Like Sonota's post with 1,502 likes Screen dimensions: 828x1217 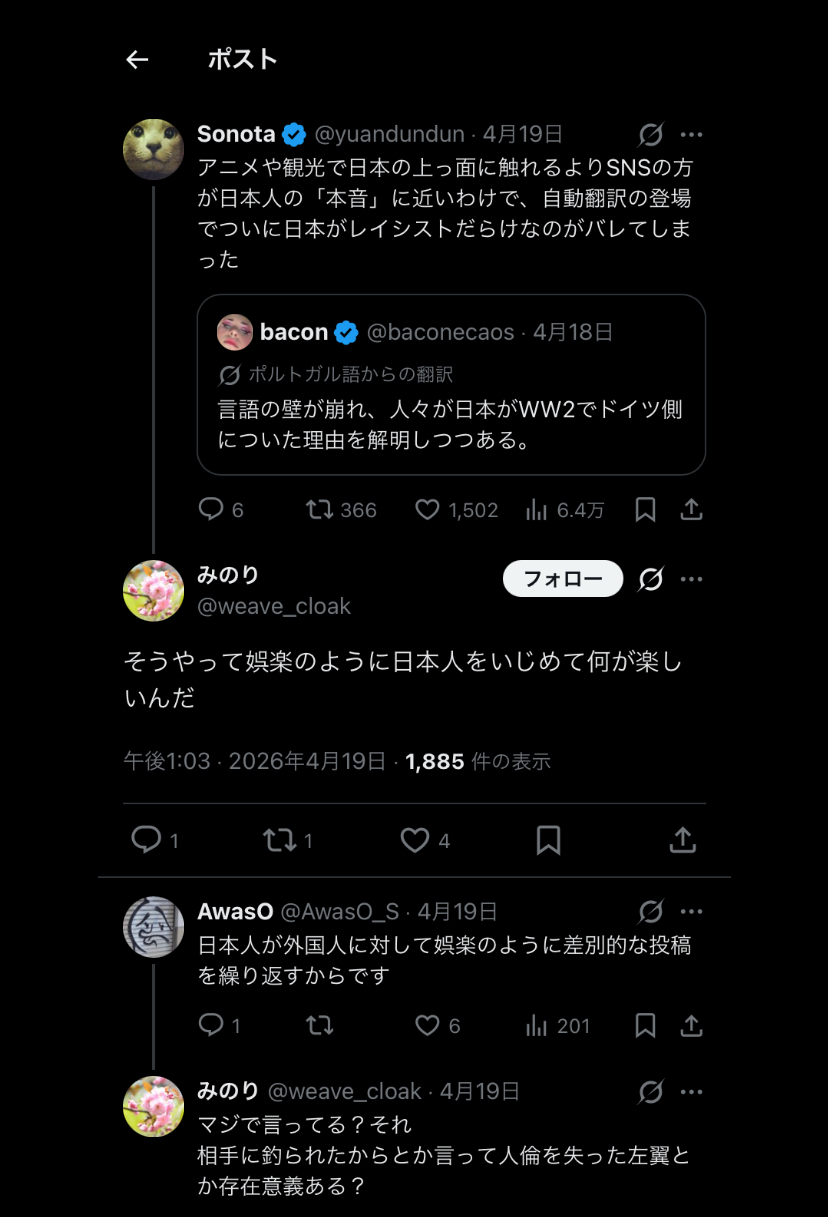(428, 510)
